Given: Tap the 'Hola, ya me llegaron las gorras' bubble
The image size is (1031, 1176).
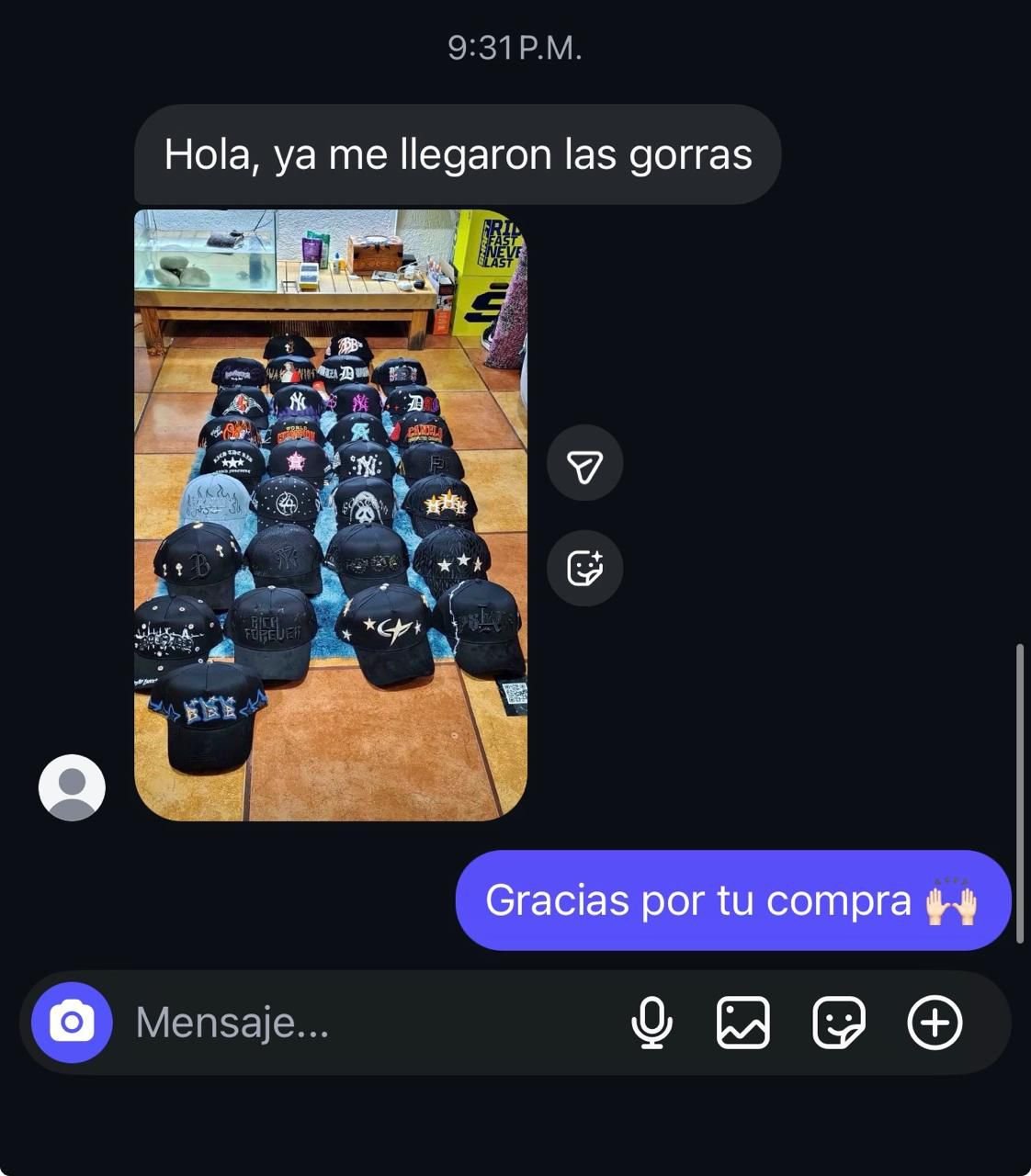Looking at the screenshot, I should (458, 154).
